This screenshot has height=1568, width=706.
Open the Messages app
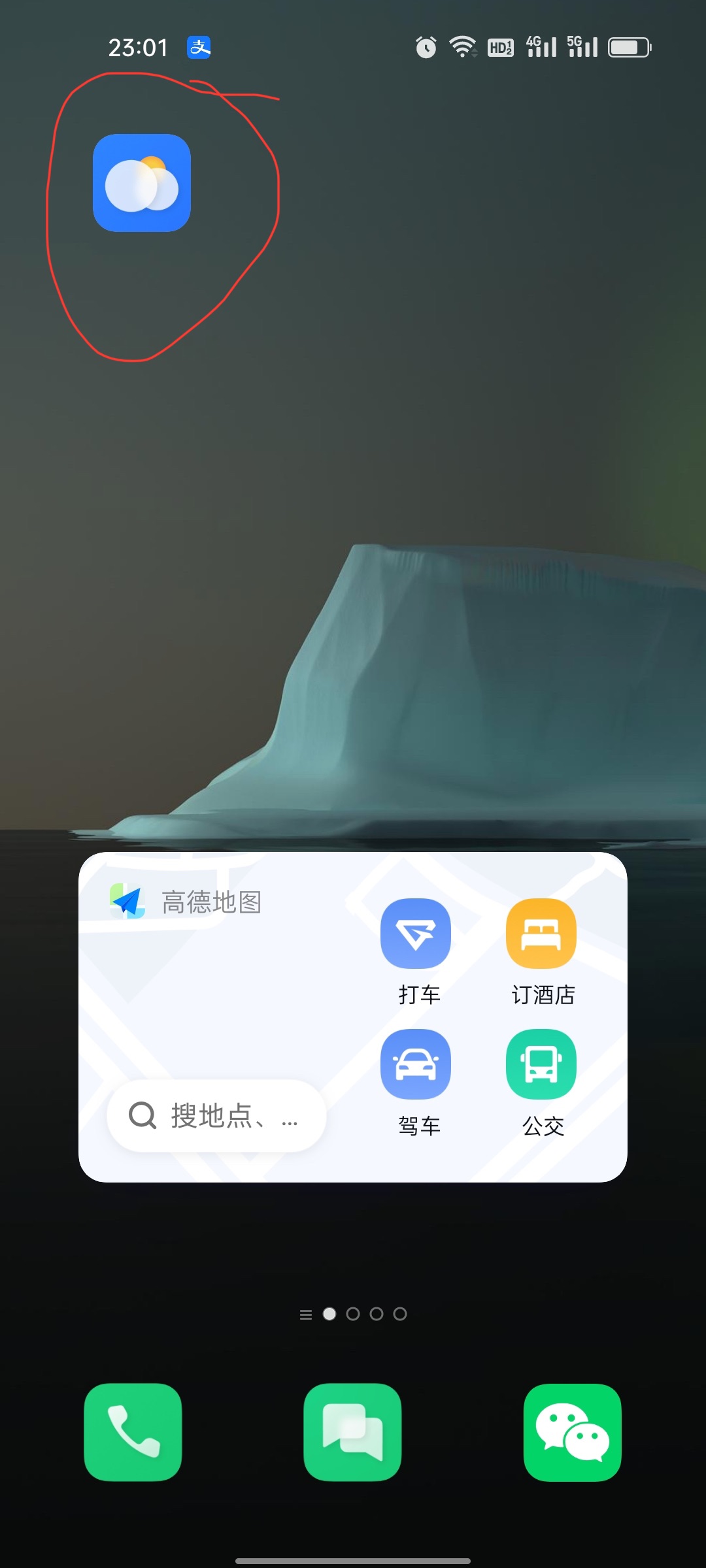[x=352, y=1432]
